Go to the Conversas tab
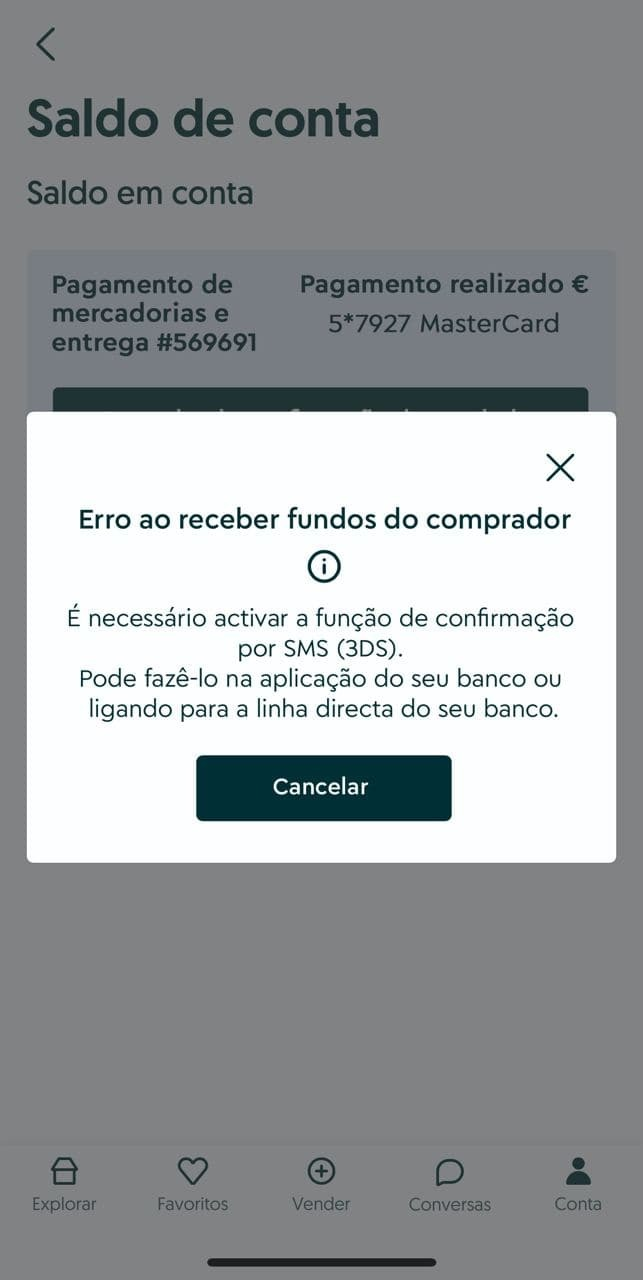 tap(449, 1184)
